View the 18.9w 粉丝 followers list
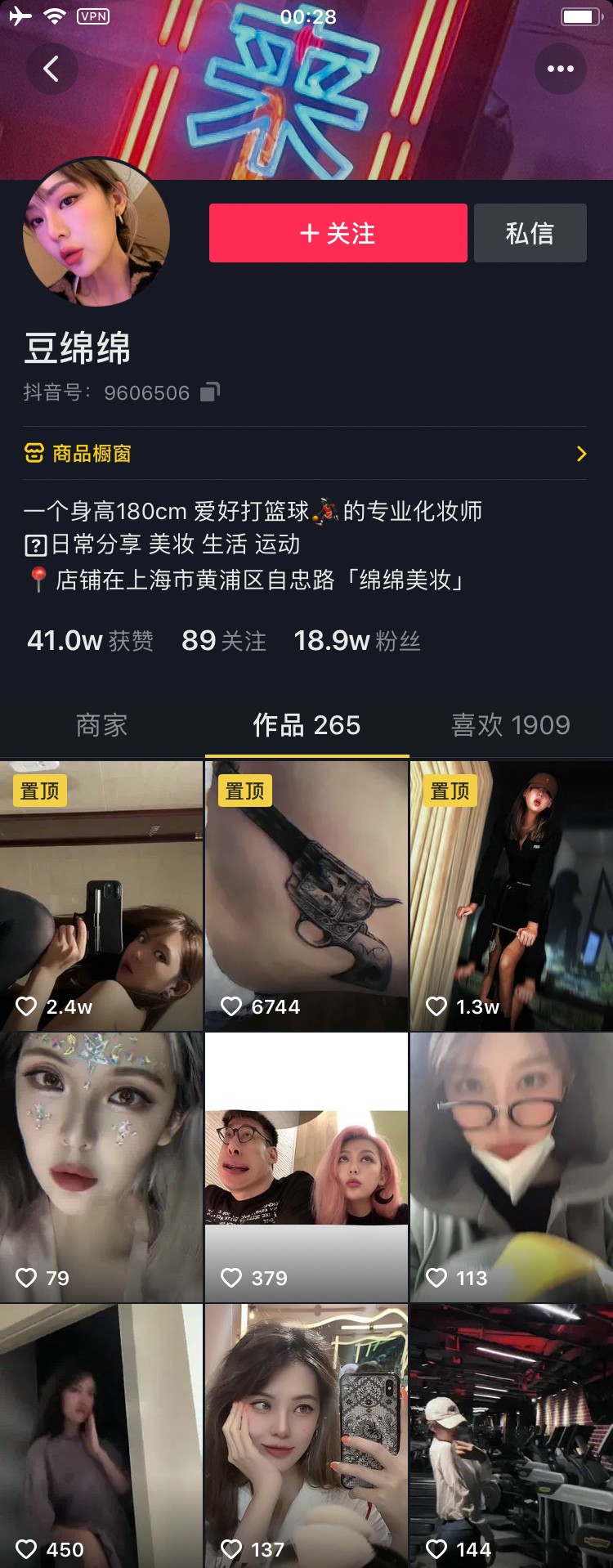Viewport: 613px width, 1568px height. pos(356,641)
